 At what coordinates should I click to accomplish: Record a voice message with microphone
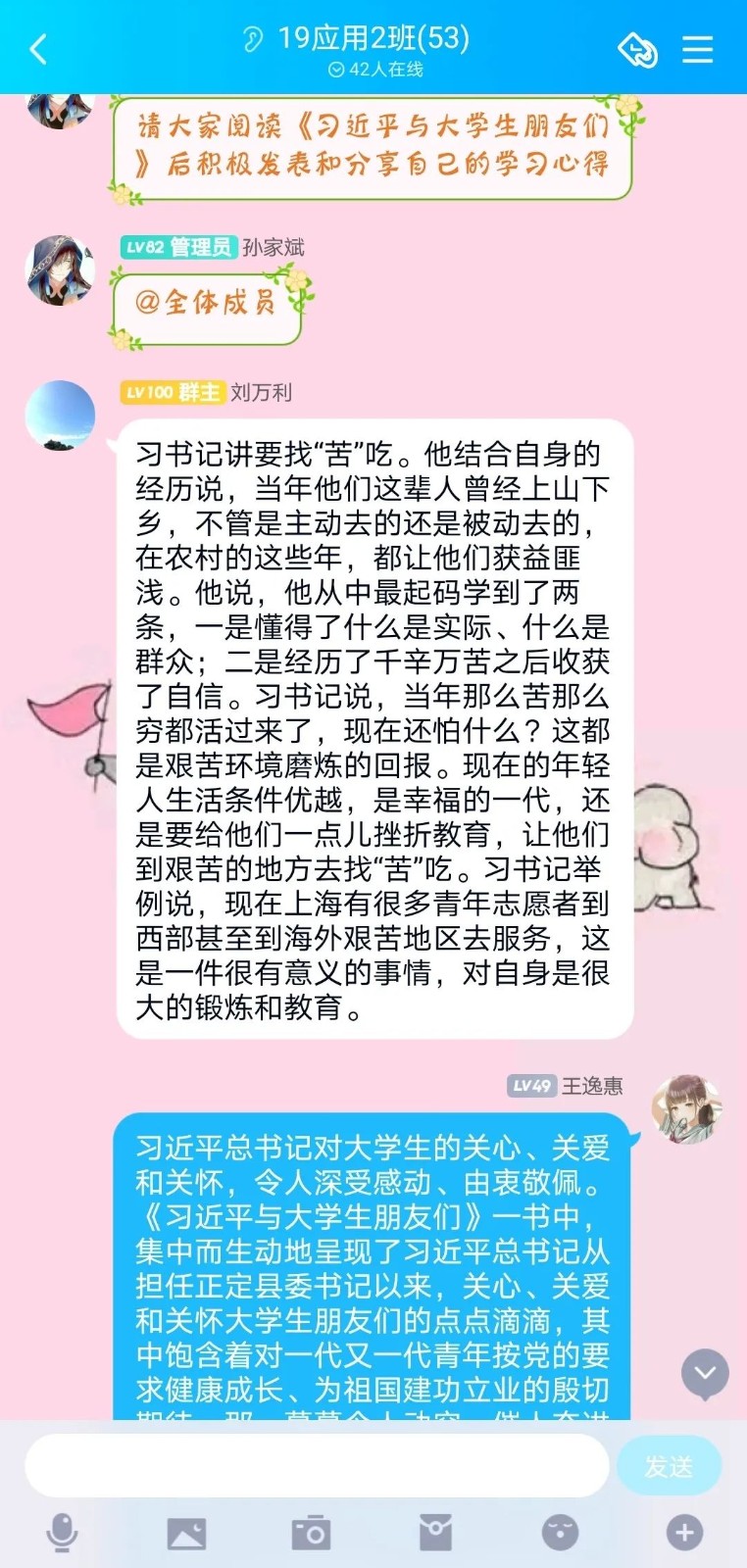(x=62, y=1533)
